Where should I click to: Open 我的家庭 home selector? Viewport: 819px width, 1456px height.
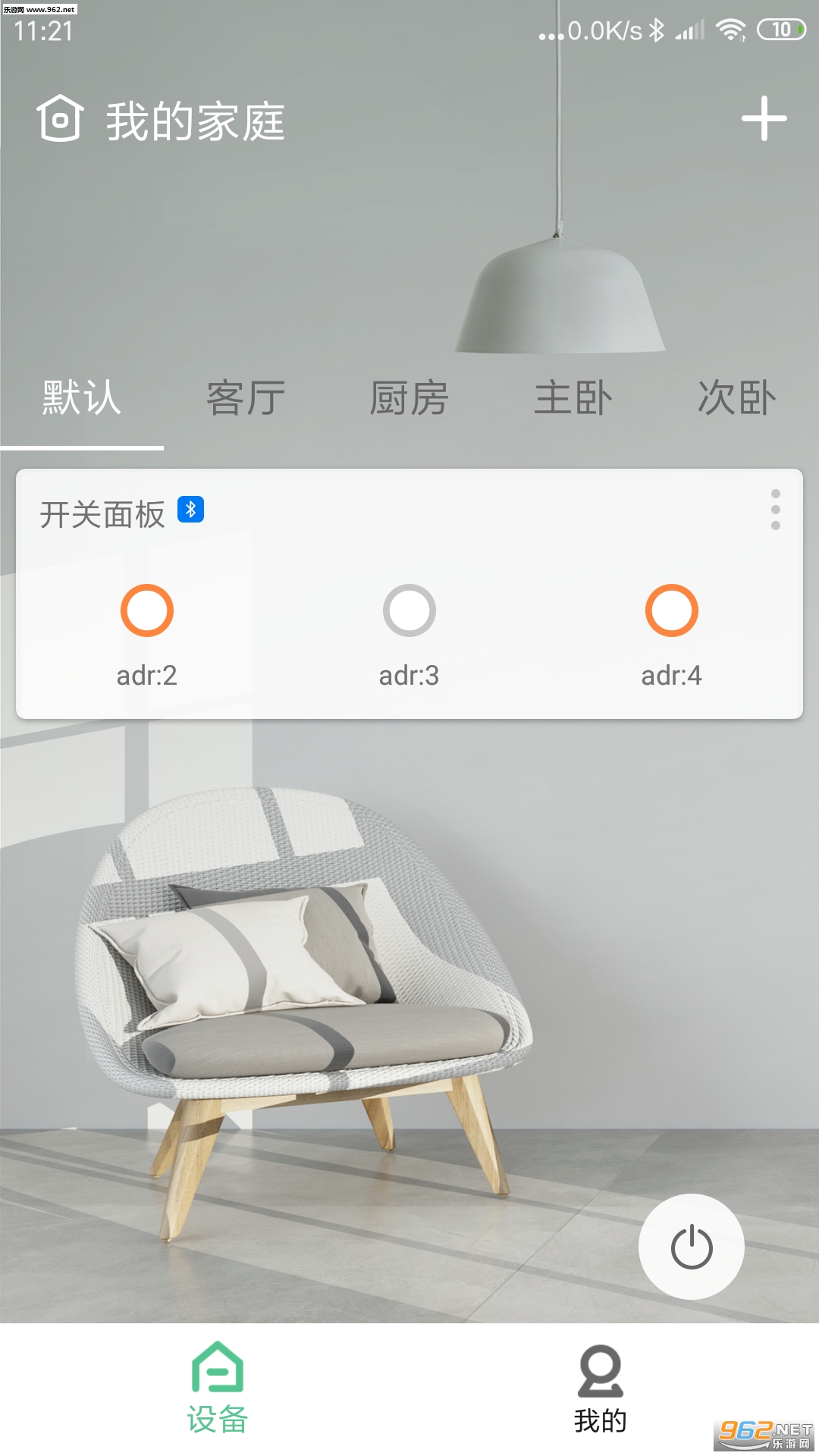pos(161,121)
